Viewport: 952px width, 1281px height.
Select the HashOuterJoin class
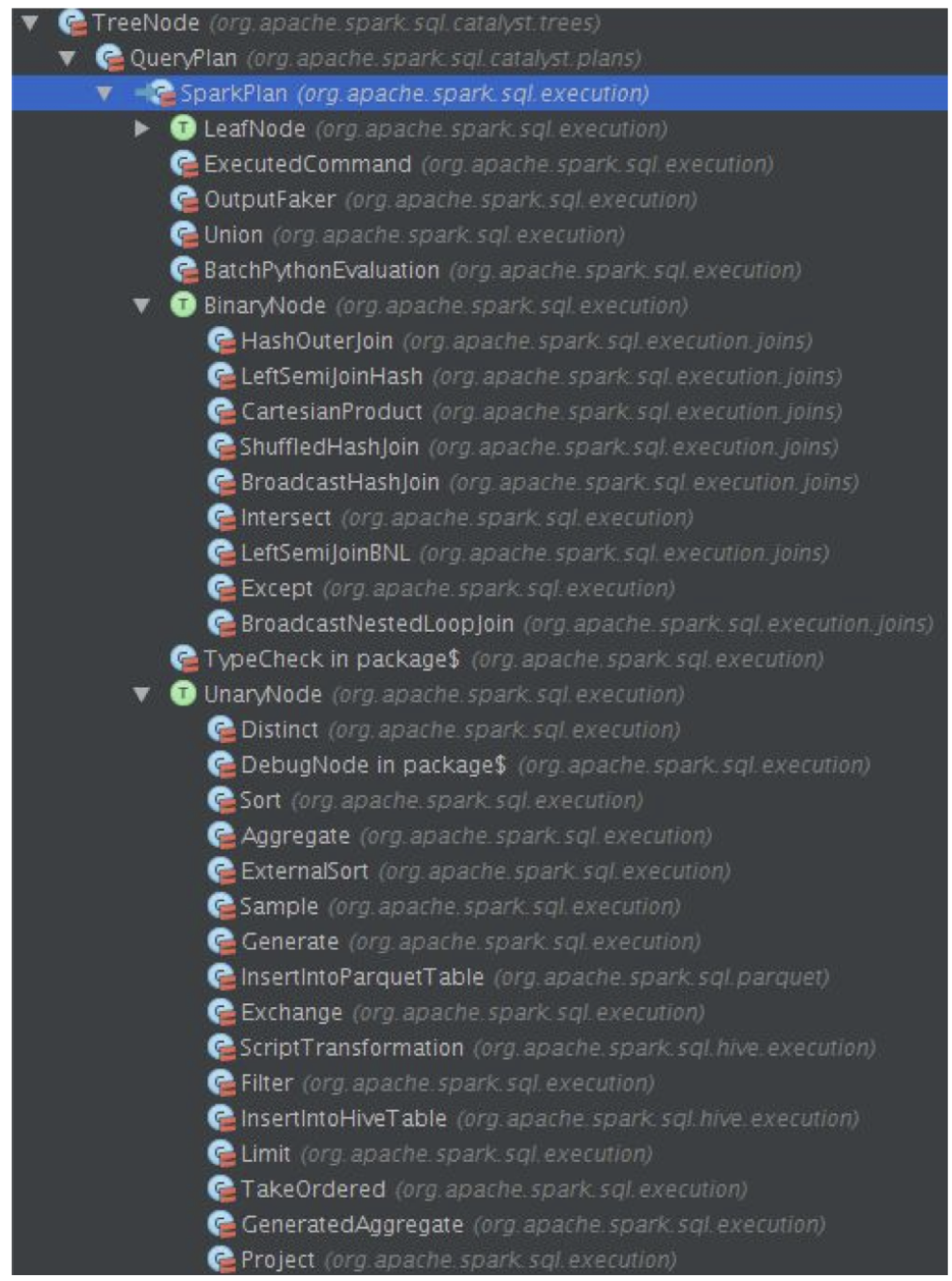point(316,342)
